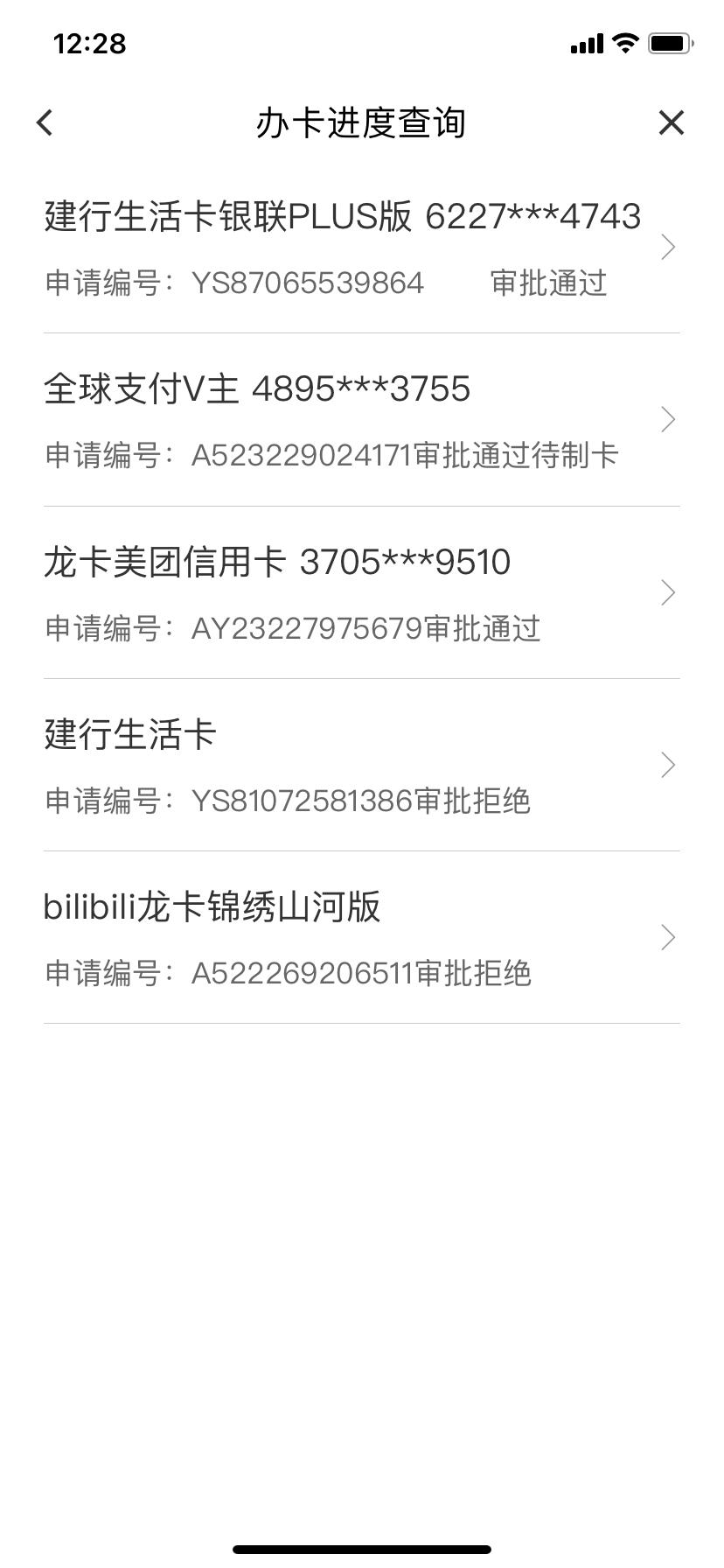
Task: Close the 办卡进度查询 page
Action: pos(671,122)
